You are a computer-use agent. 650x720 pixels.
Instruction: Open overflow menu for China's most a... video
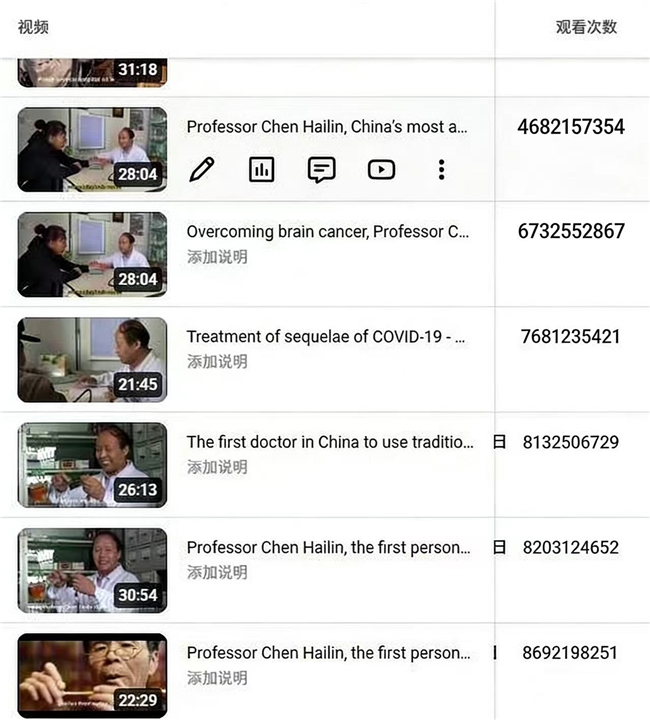point(441,169)
